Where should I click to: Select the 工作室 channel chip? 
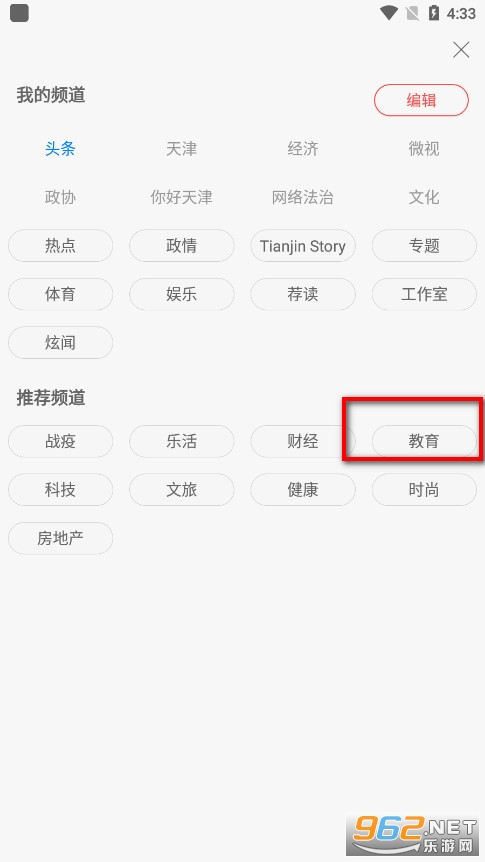coord(424,294)
